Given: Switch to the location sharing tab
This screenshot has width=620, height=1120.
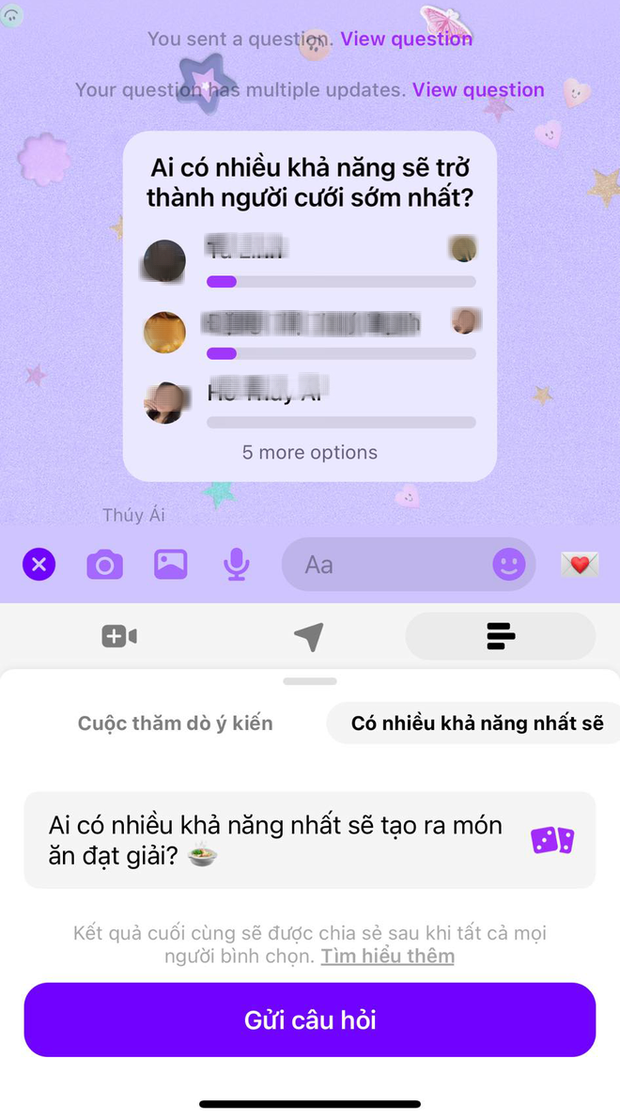Looking at the screenshot, I should [309, 636].
